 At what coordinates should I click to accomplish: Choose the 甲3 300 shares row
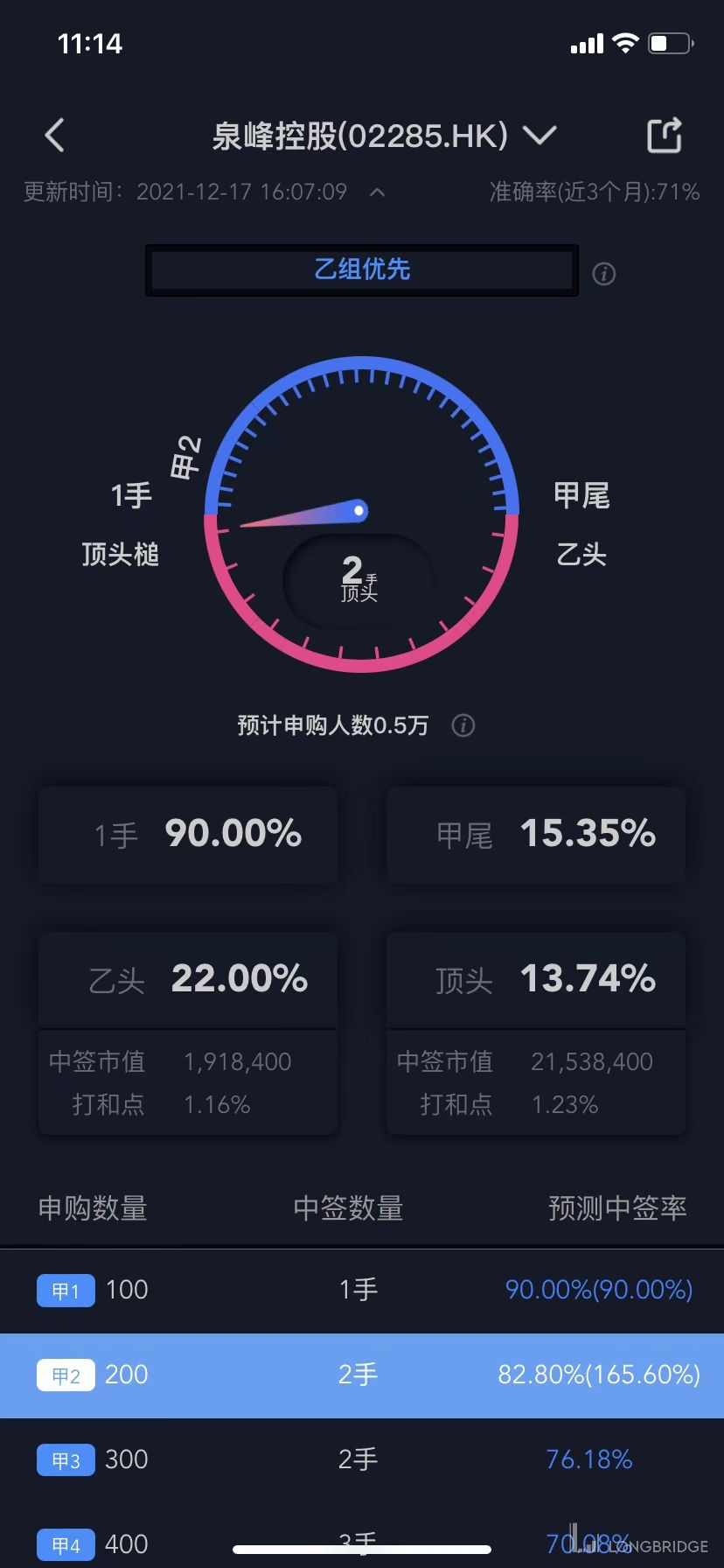[362, 1459]
